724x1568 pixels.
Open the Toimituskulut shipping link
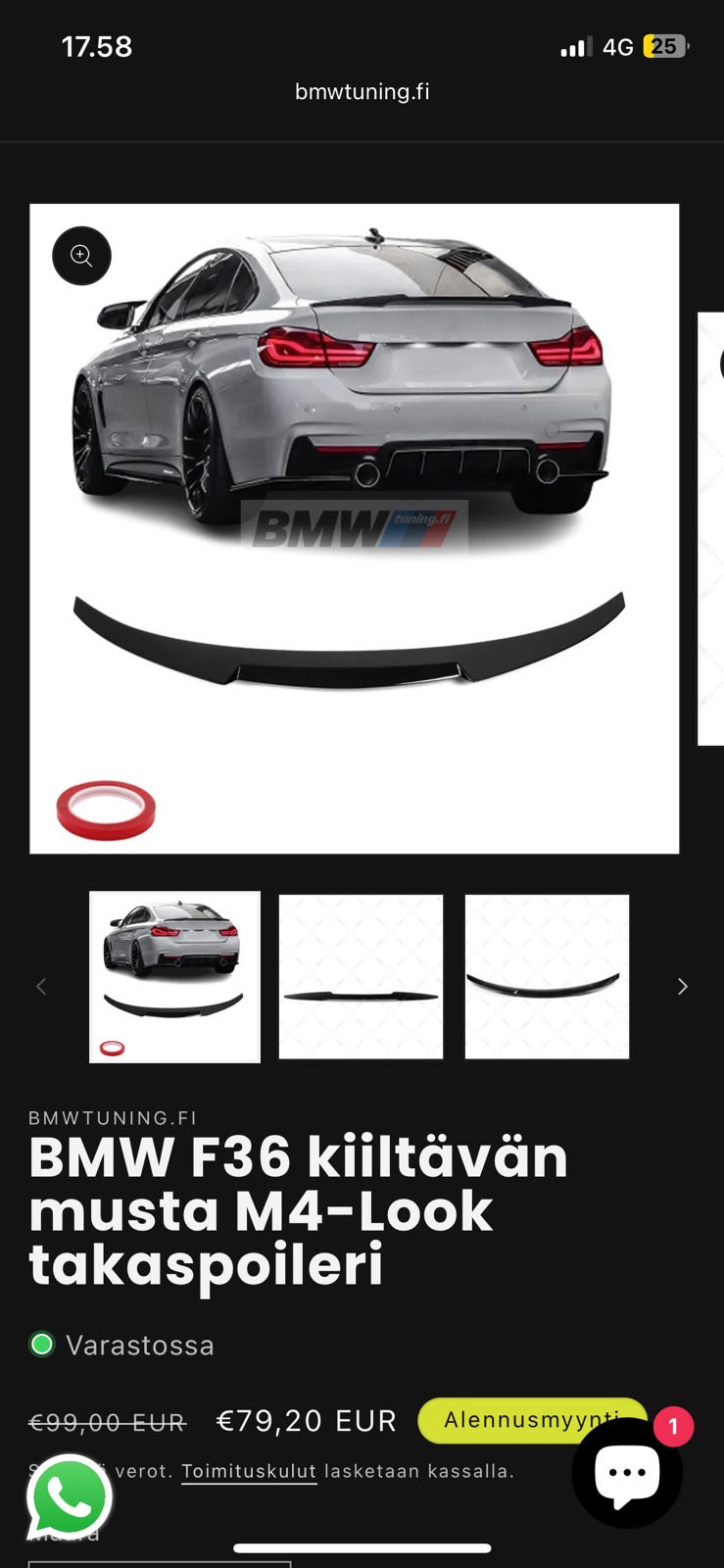(x=249, y=1471)
